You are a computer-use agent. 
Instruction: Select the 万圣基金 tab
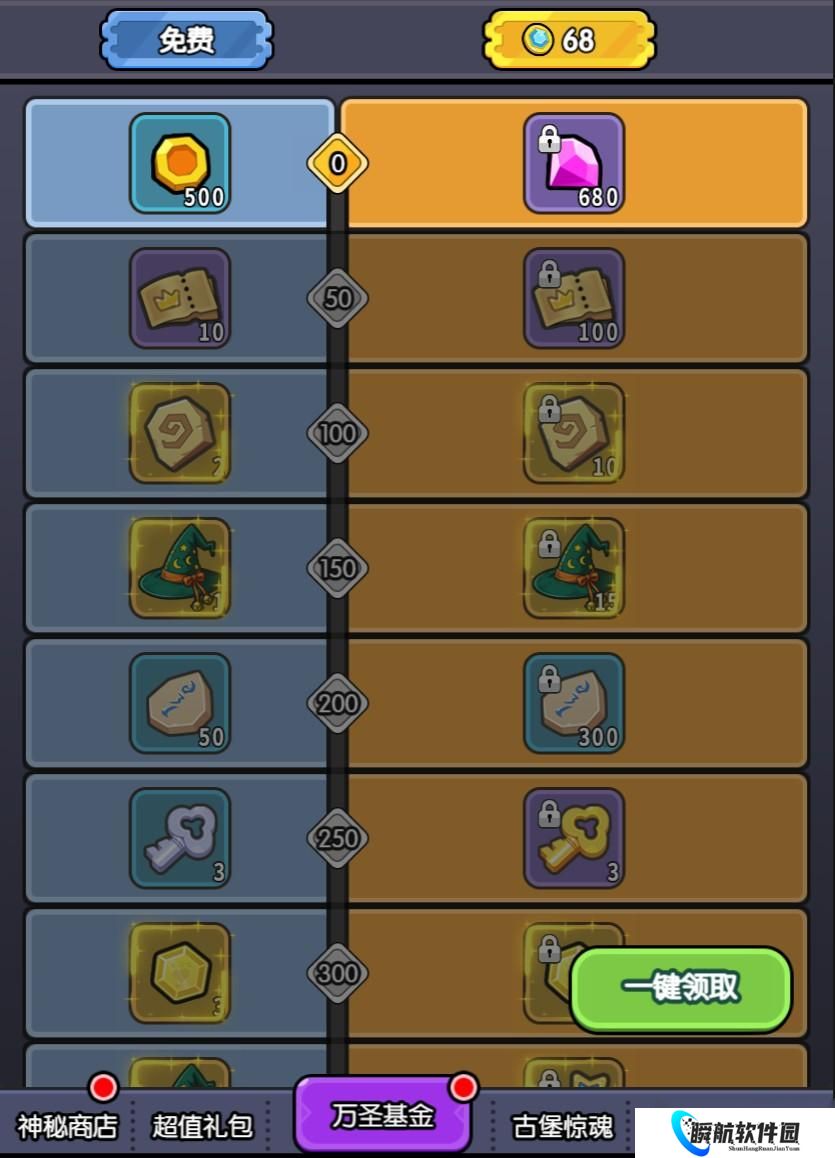point(384,1116)
